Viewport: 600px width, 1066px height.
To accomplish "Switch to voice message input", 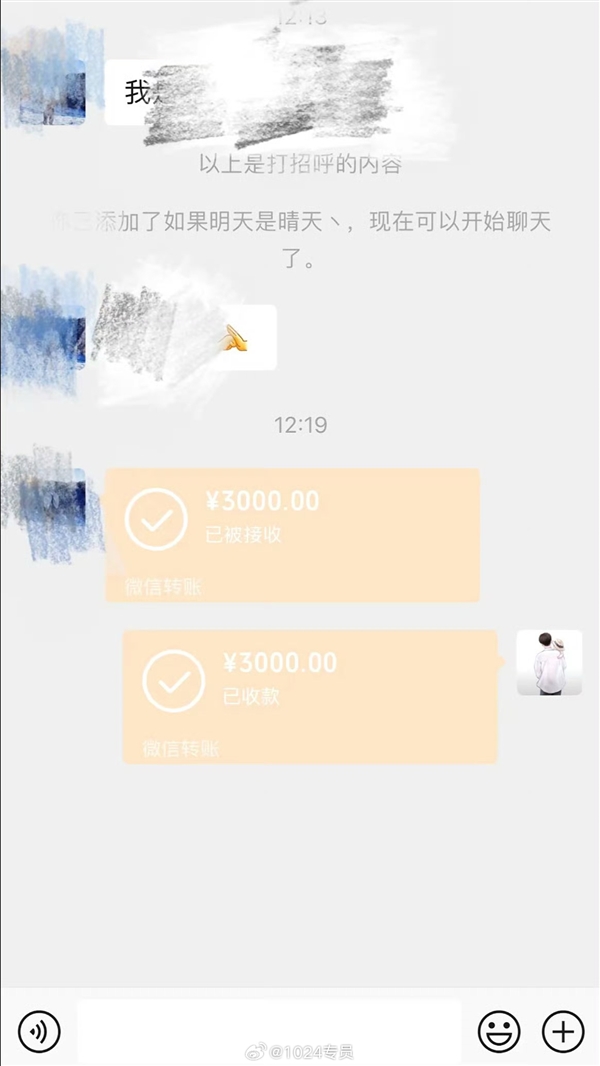I will click(39, 1030).
